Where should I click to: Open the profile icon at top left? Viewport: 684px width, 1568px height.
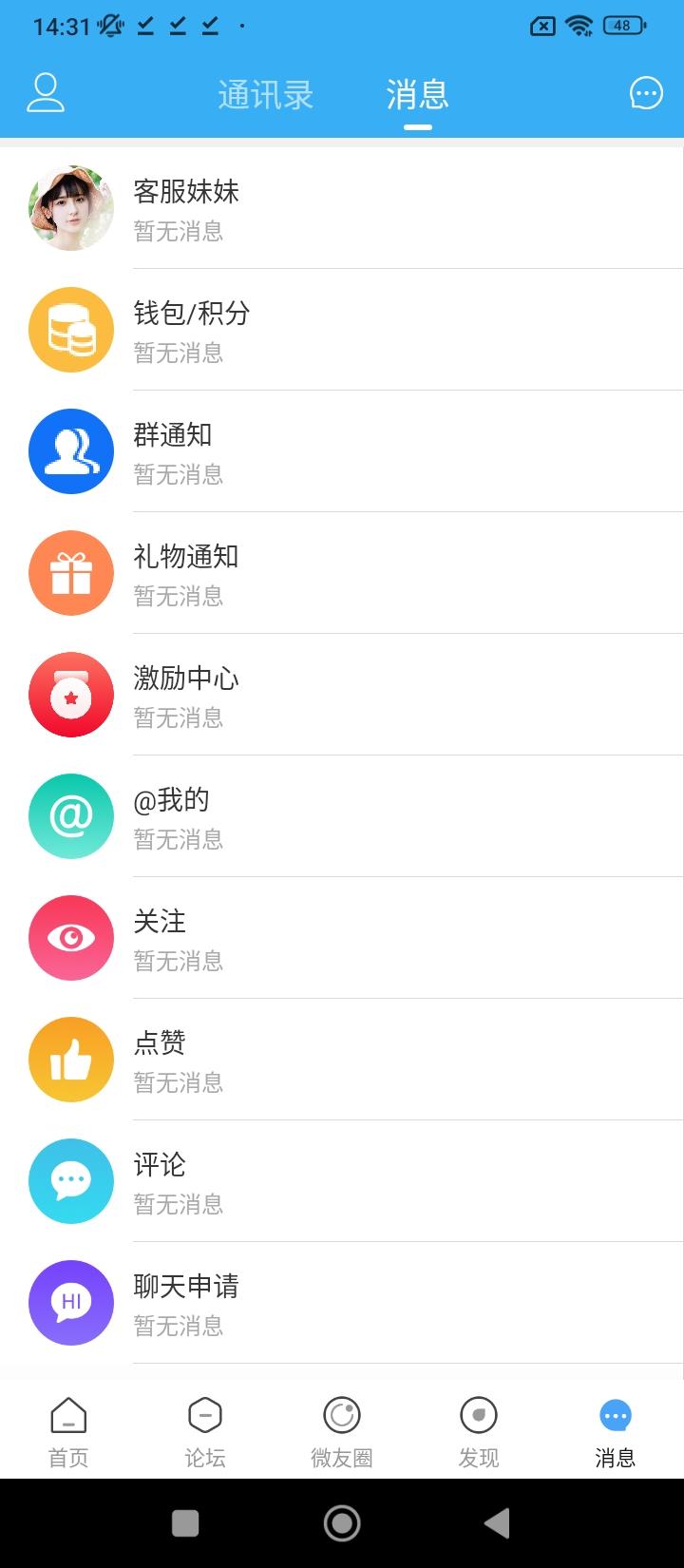pos(43,93)
